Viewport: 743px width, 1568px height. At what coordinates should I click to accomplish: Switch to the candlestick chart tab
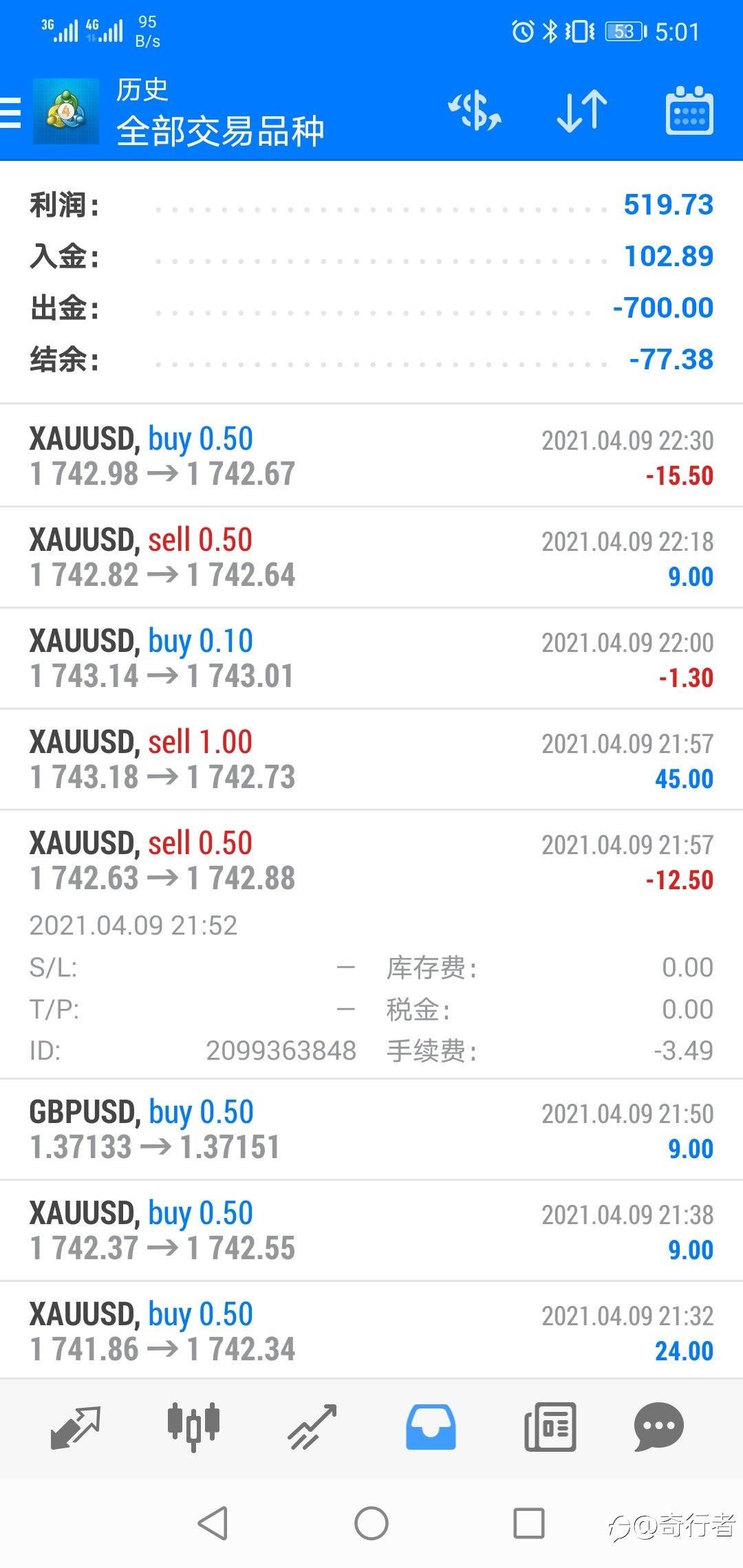(x=193, y=1428)
